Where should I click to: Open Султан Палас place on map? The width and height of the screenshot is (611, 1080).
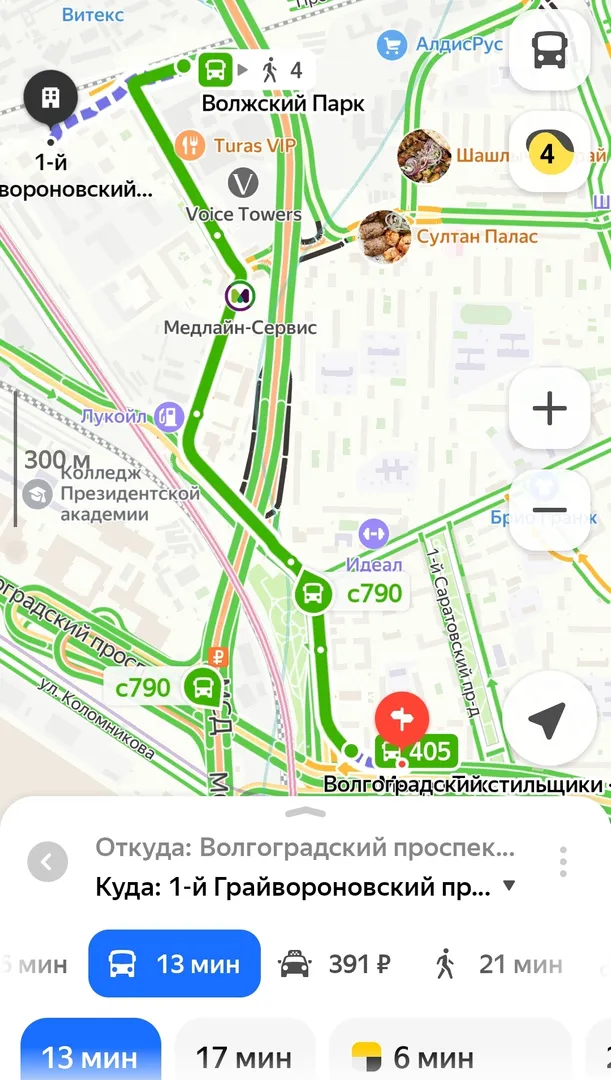tap(386, 237)
